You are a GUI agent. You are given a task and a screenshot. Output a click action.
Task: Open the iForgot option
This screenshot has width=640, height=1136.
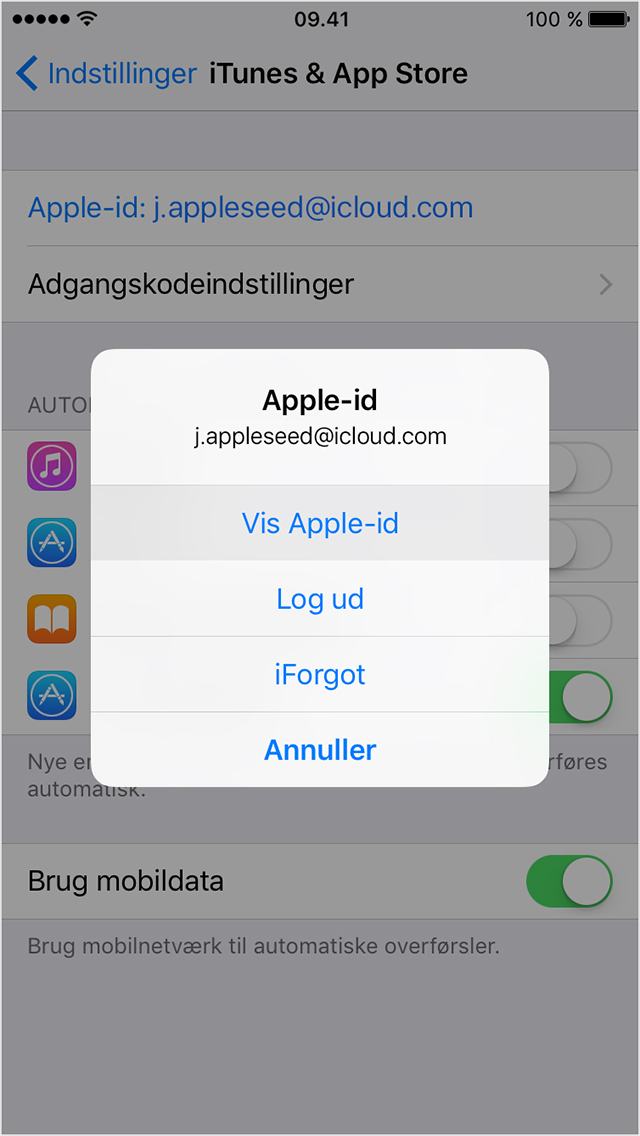pyautogui.click(x=320, y=674)
